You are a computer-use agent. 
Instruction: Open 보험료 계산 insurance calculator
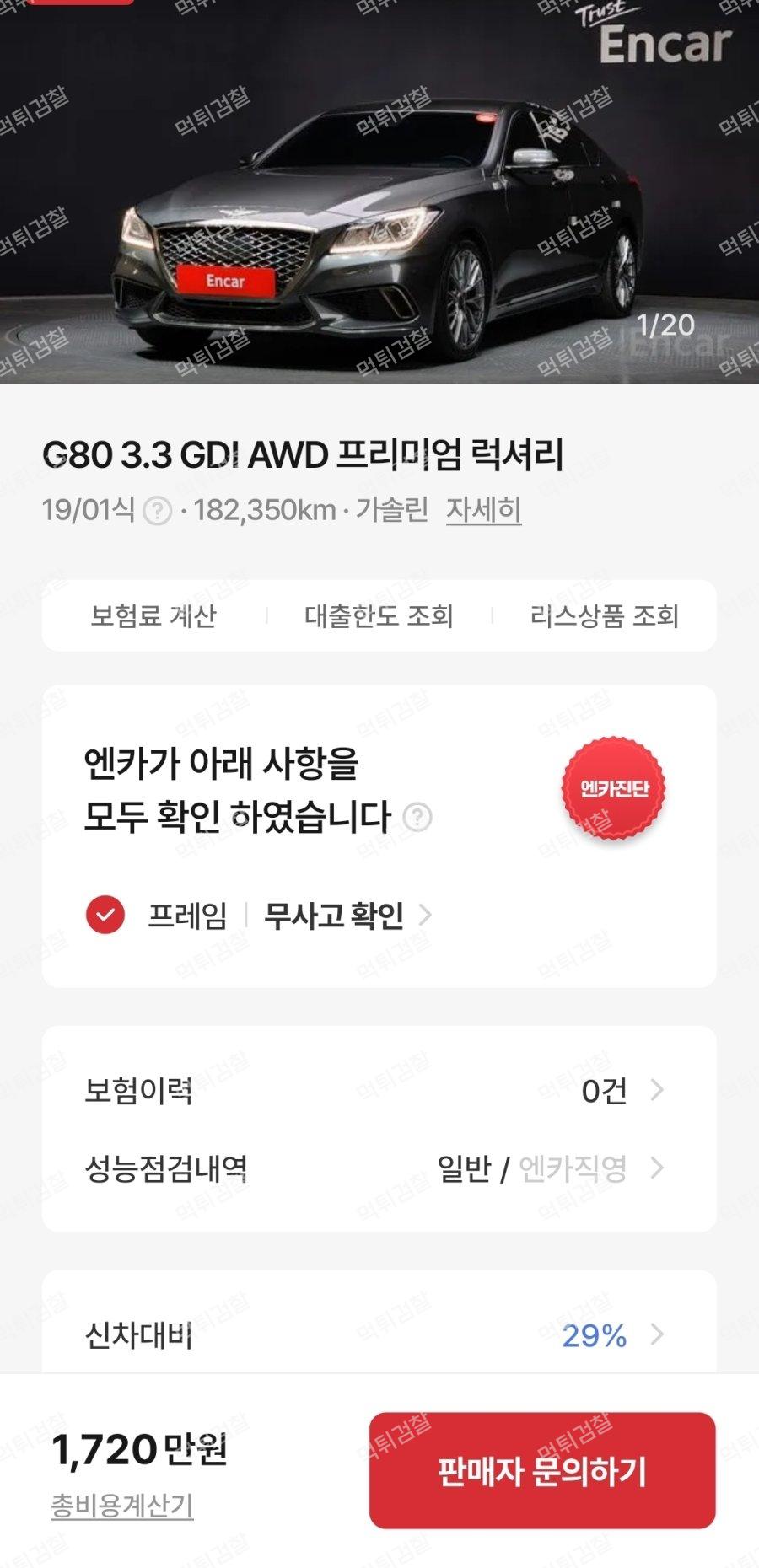click(x=153, y=616)
